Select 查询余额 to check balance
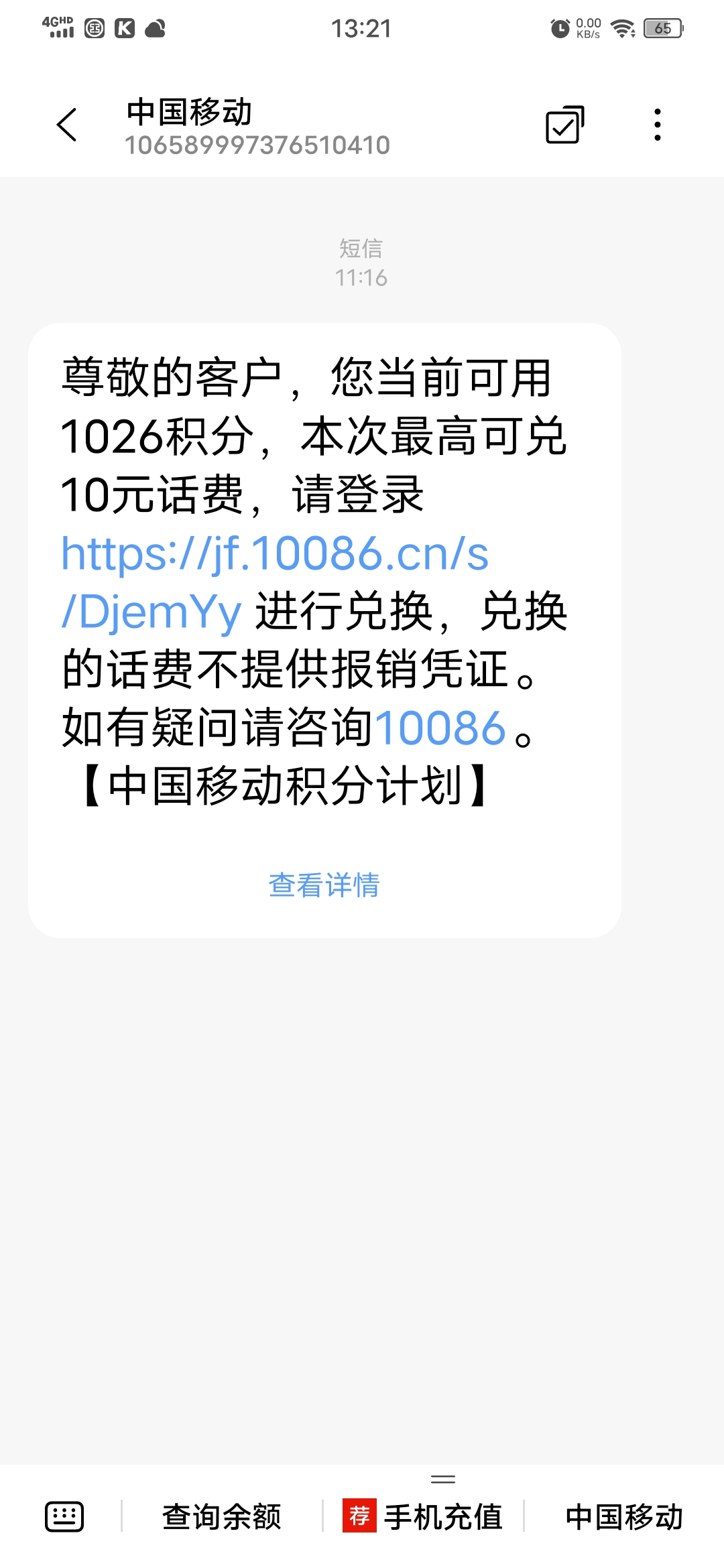This screenshot has height=1568, width=724. (221, 1516)
